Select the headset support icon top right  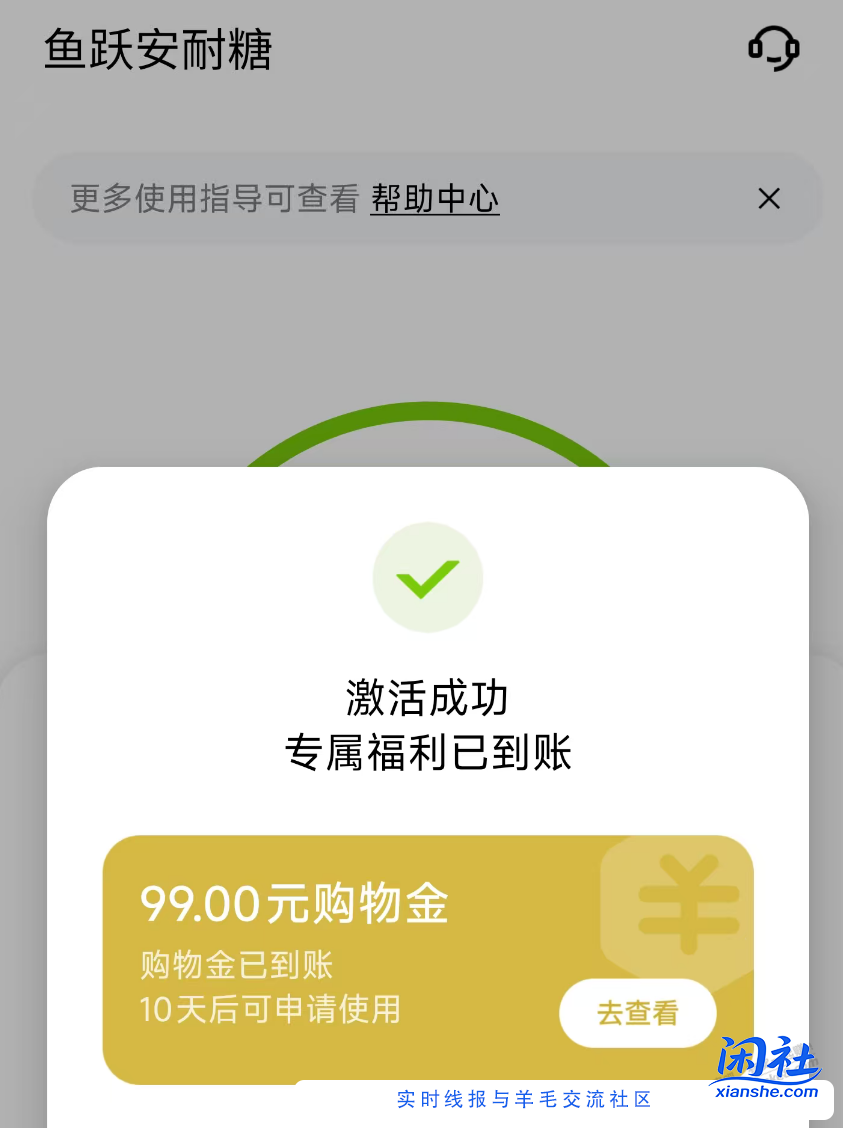(773, 48)
